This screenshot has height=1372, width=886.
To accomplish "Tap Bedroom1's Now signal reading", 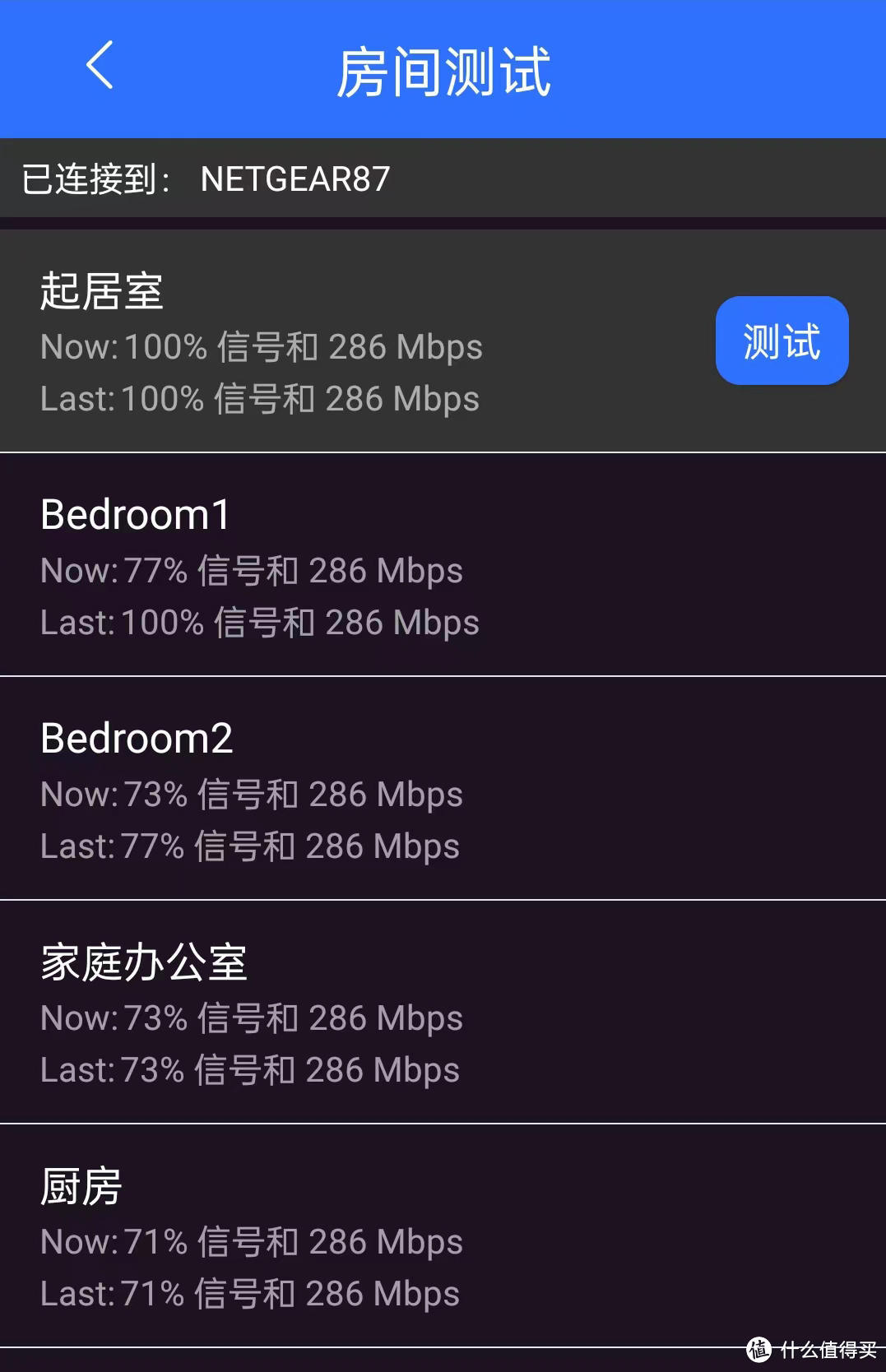I will click(251, 569).
